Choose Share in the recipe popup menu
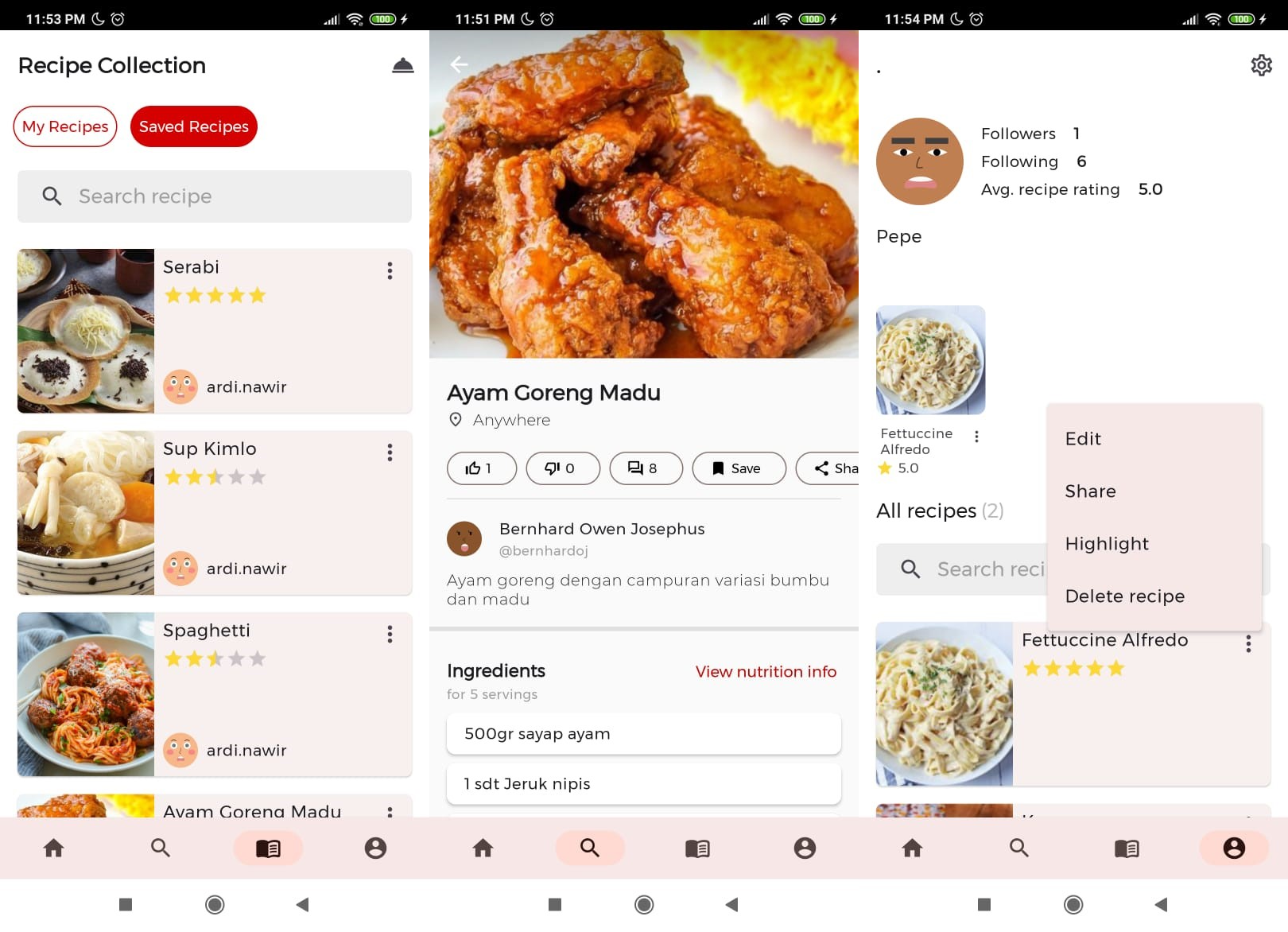The image size is (1288, 932). click(1090, 491)
